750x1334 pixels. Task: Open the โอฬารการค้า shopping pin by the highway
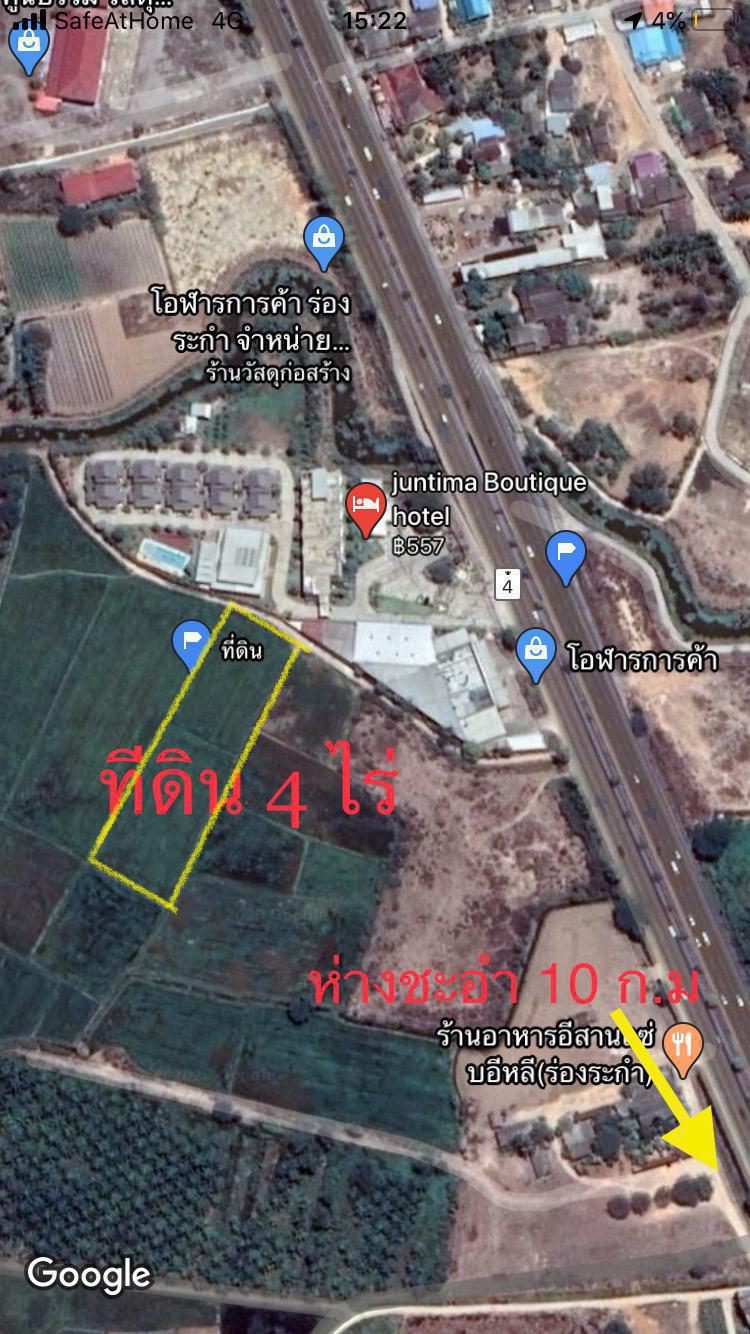536,655
